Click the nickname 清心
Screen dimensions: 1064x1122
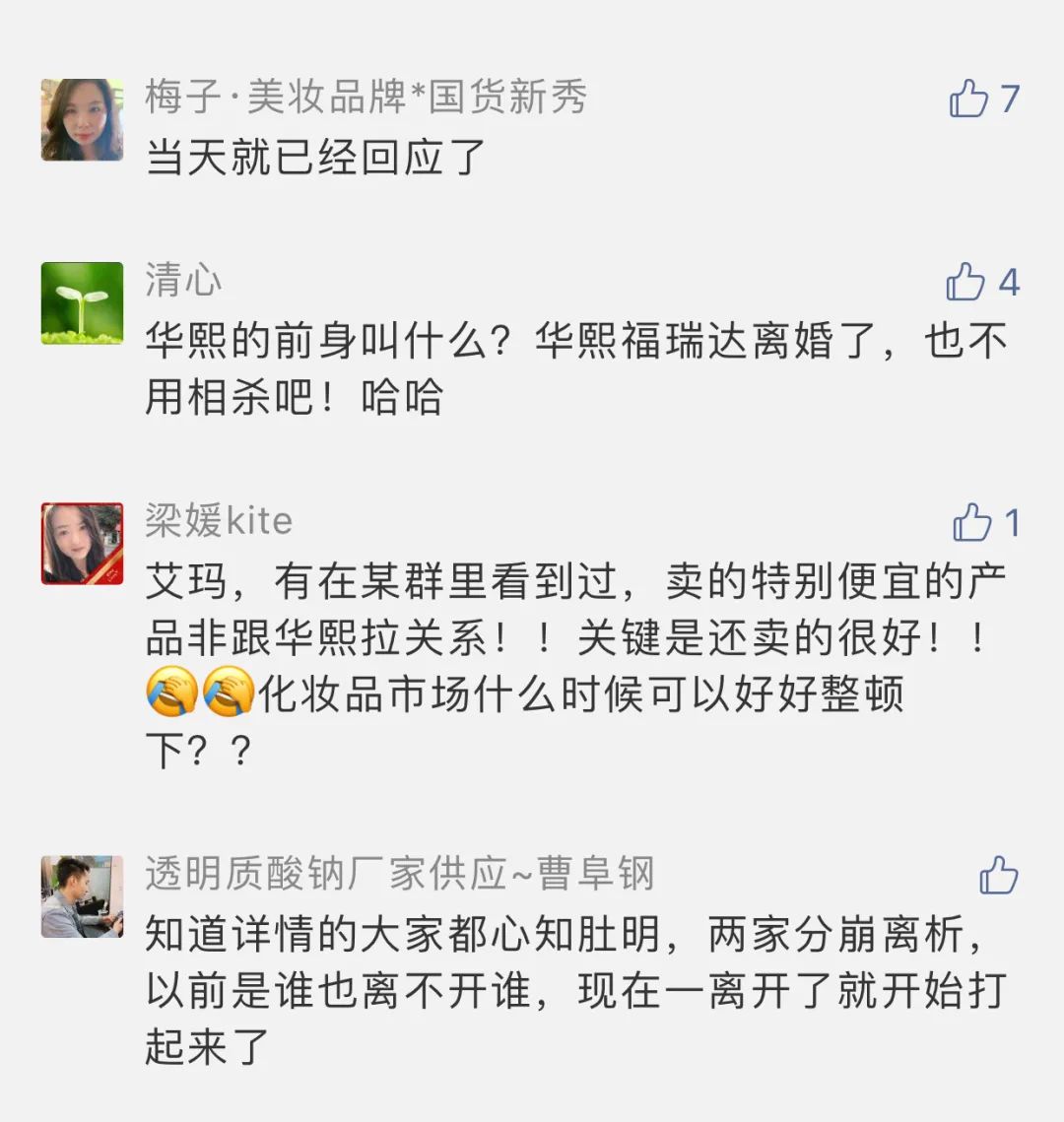(x=180, y=283)
